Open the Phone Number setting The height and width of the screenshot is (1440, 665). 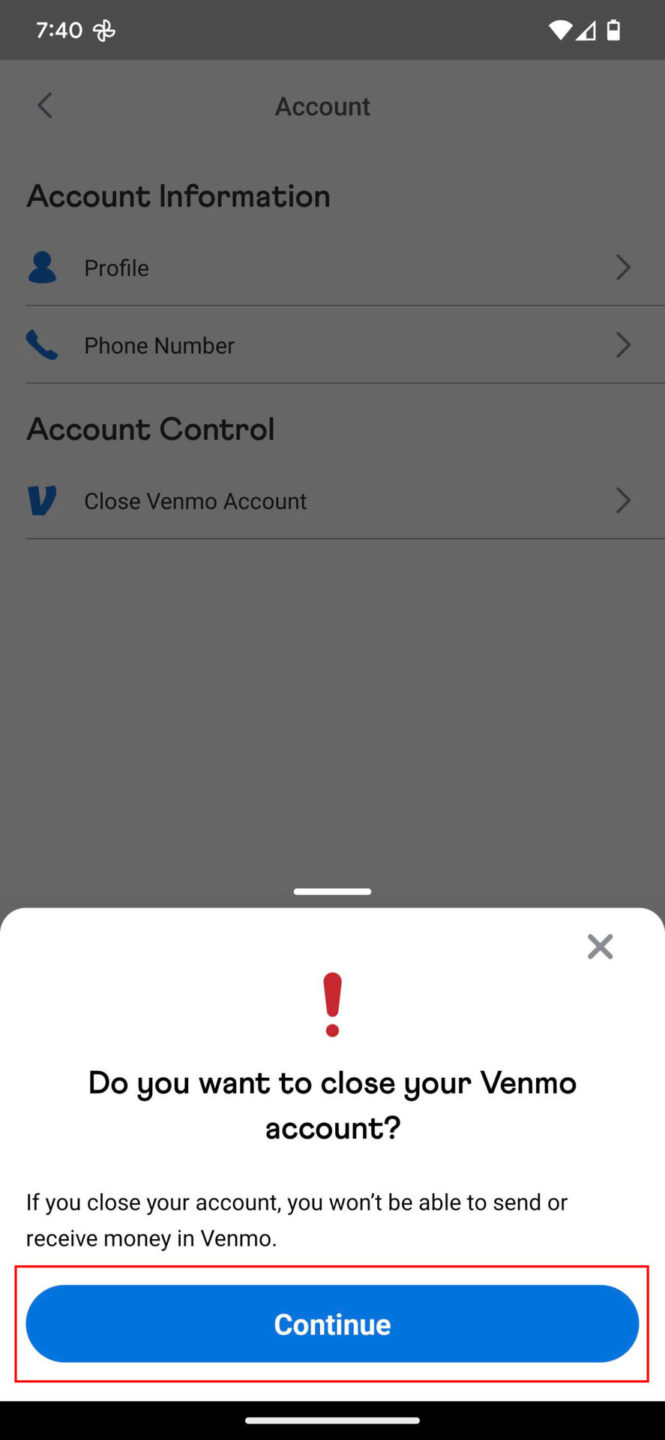tap(330, 346)
